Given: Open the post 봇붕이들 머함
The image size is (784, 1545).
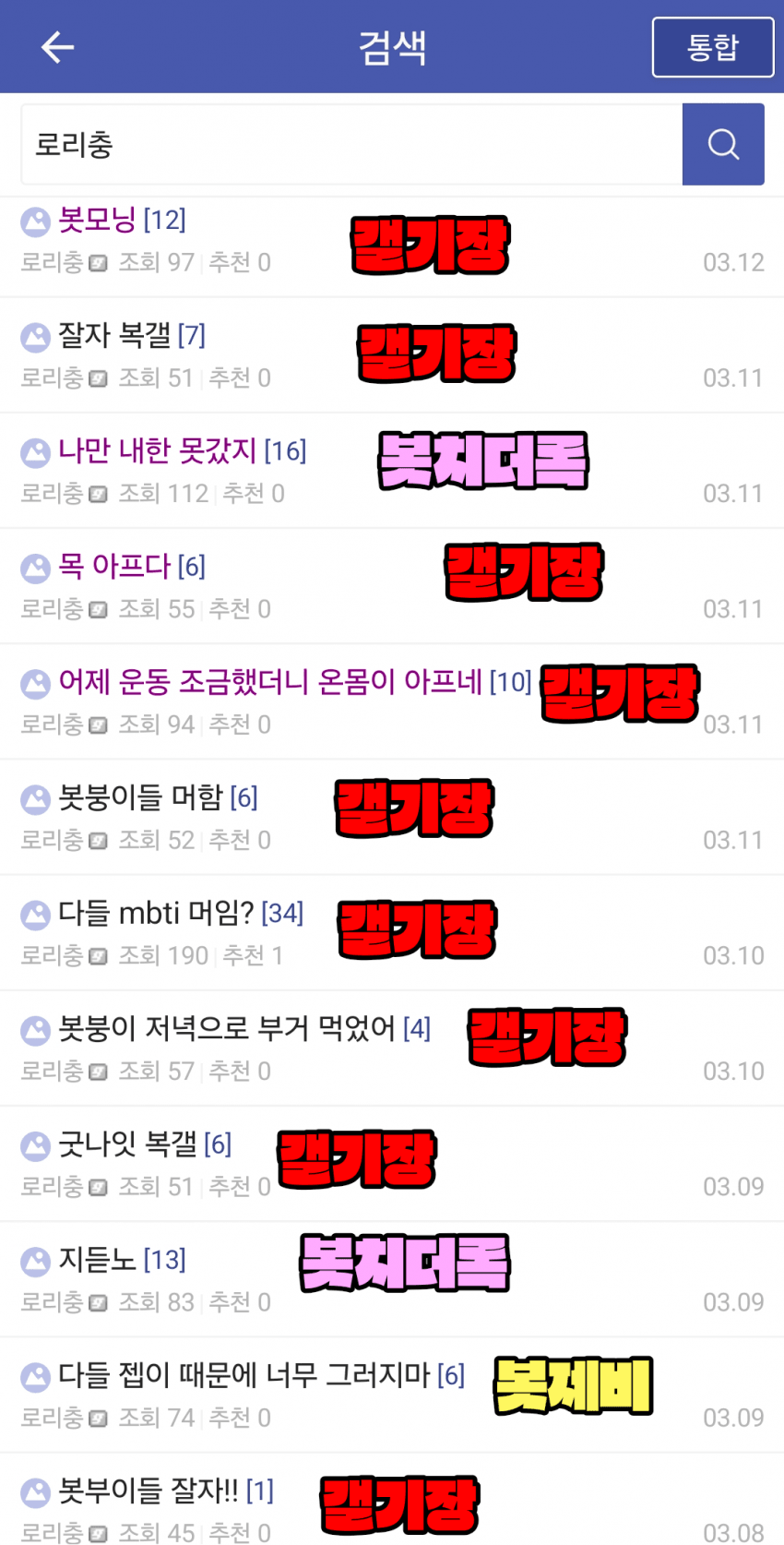Looking at the screenshot, I should coord(140,798).
